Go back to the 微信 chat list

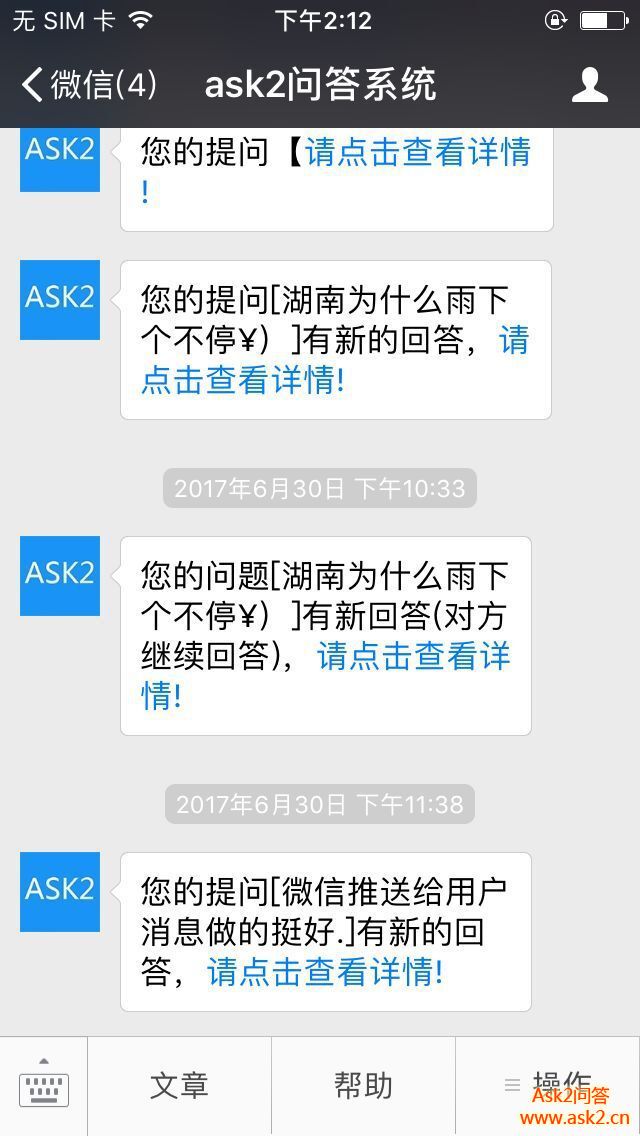point(88,85)
